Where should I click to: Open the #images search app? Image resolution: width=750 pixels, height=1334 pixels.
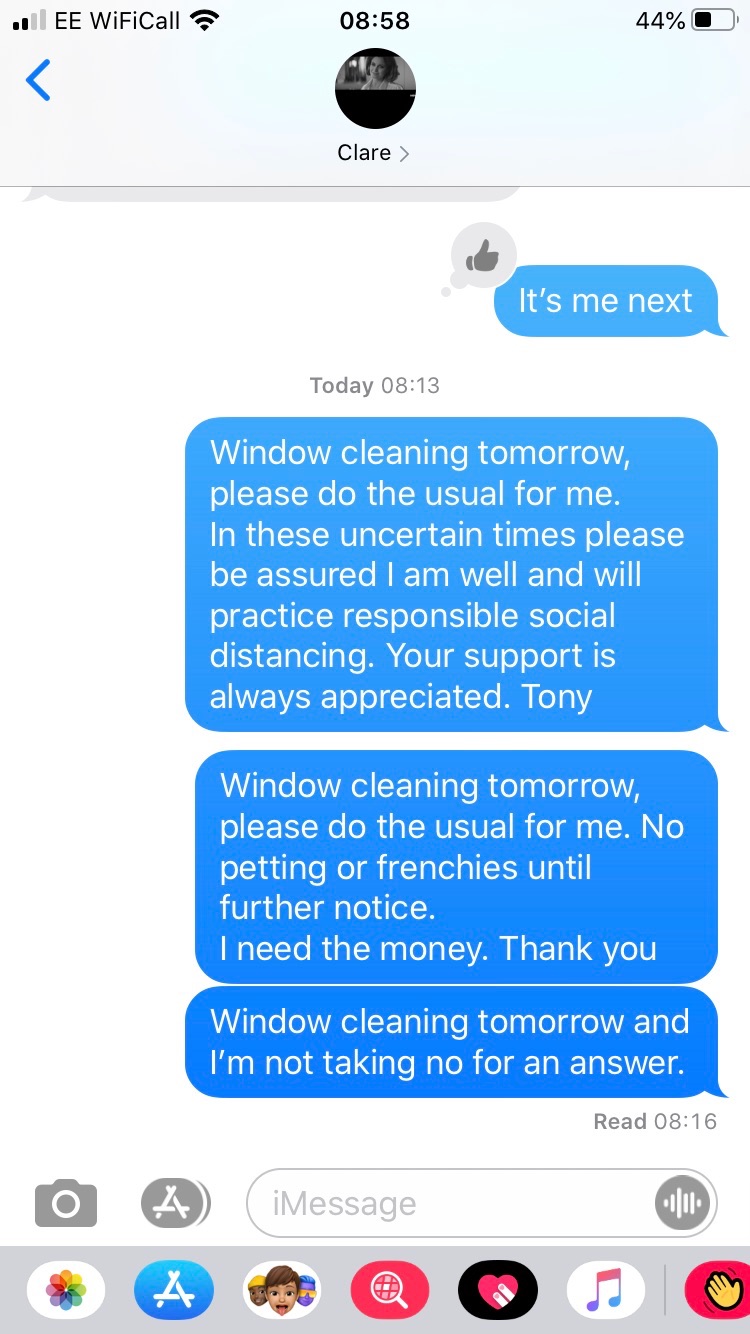pos(391,1290)
